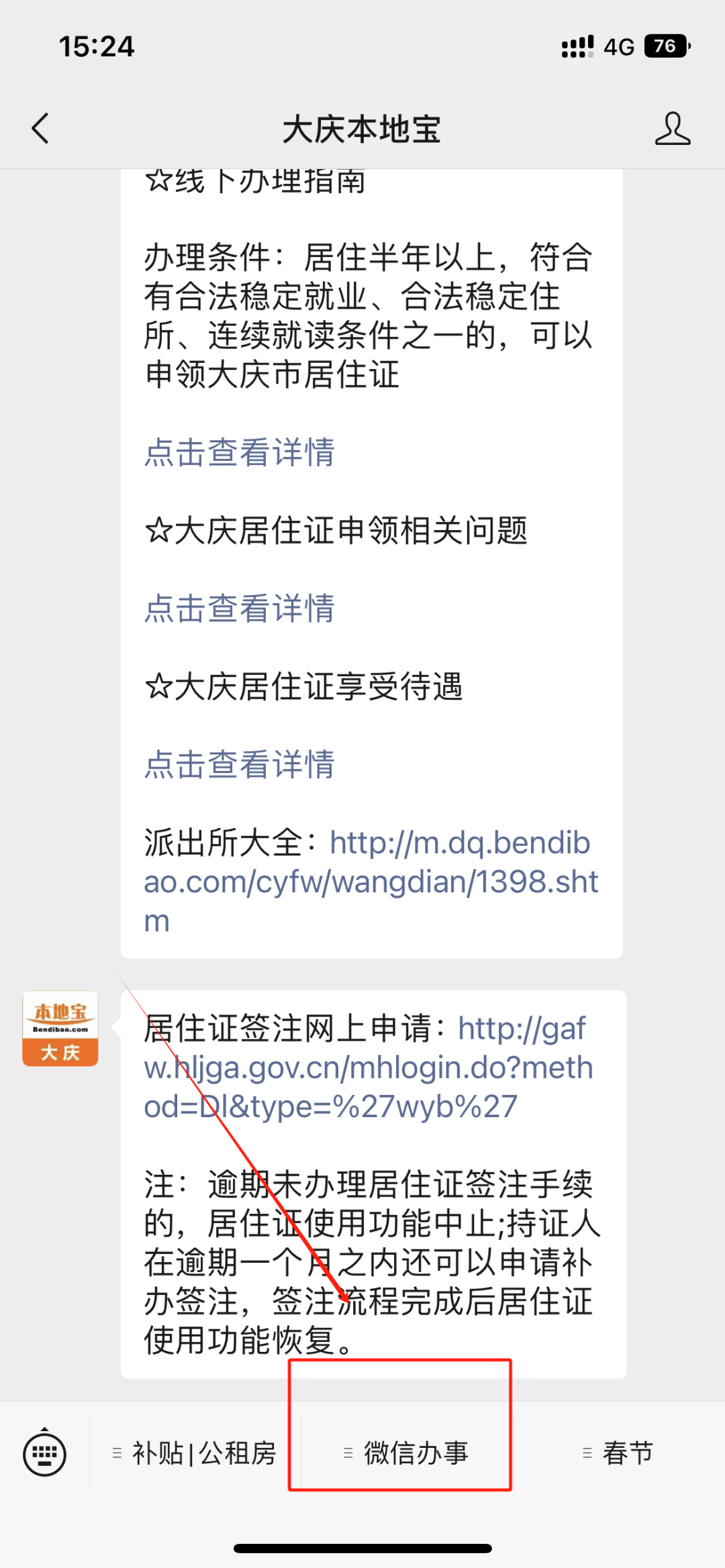Switch to keyboard input mode
This screenshot has height=1568, width=725.
point(44,1453)
